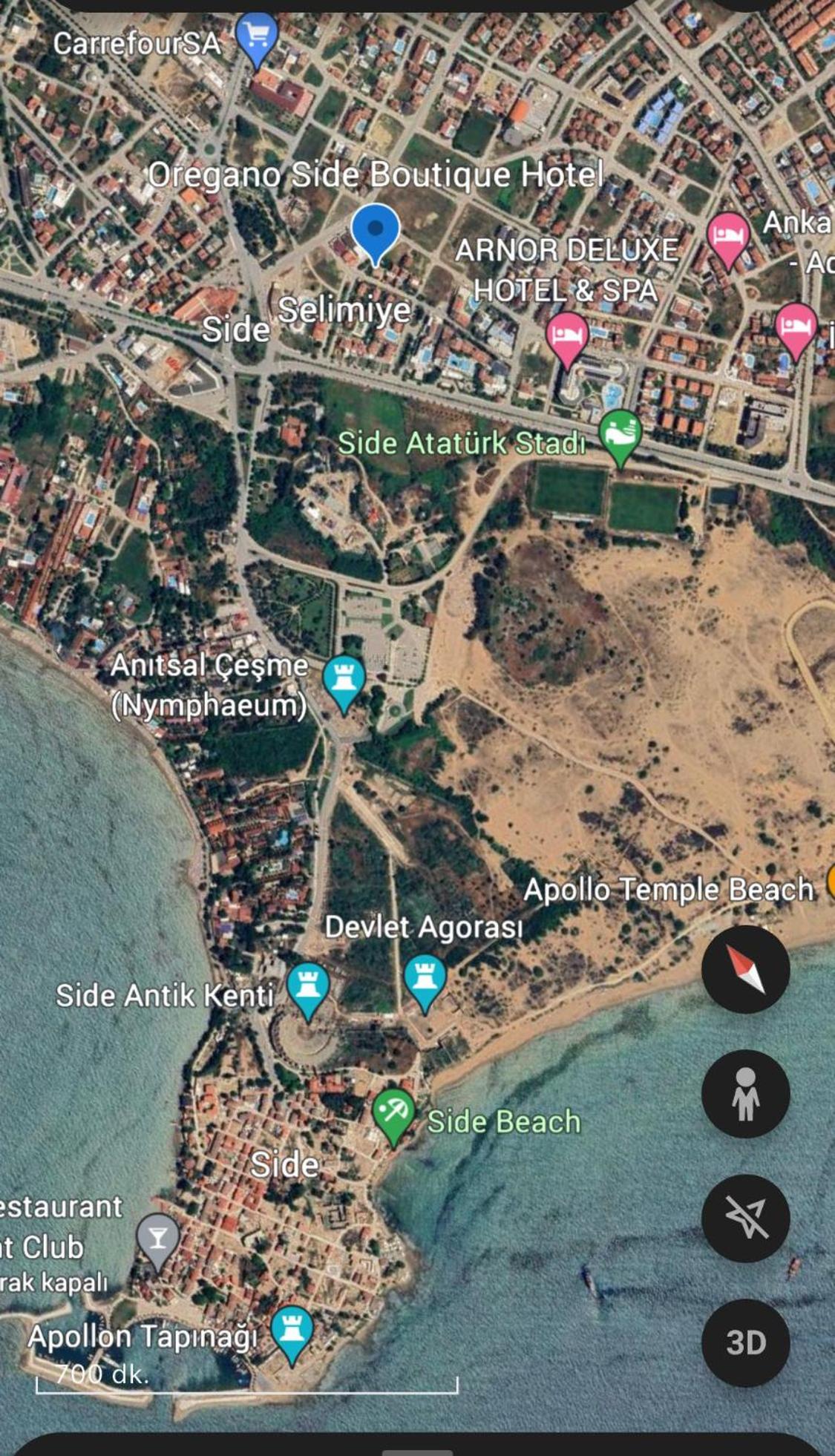
Task: Select the closed restaurant club pin
Action: pos(157,1239)
